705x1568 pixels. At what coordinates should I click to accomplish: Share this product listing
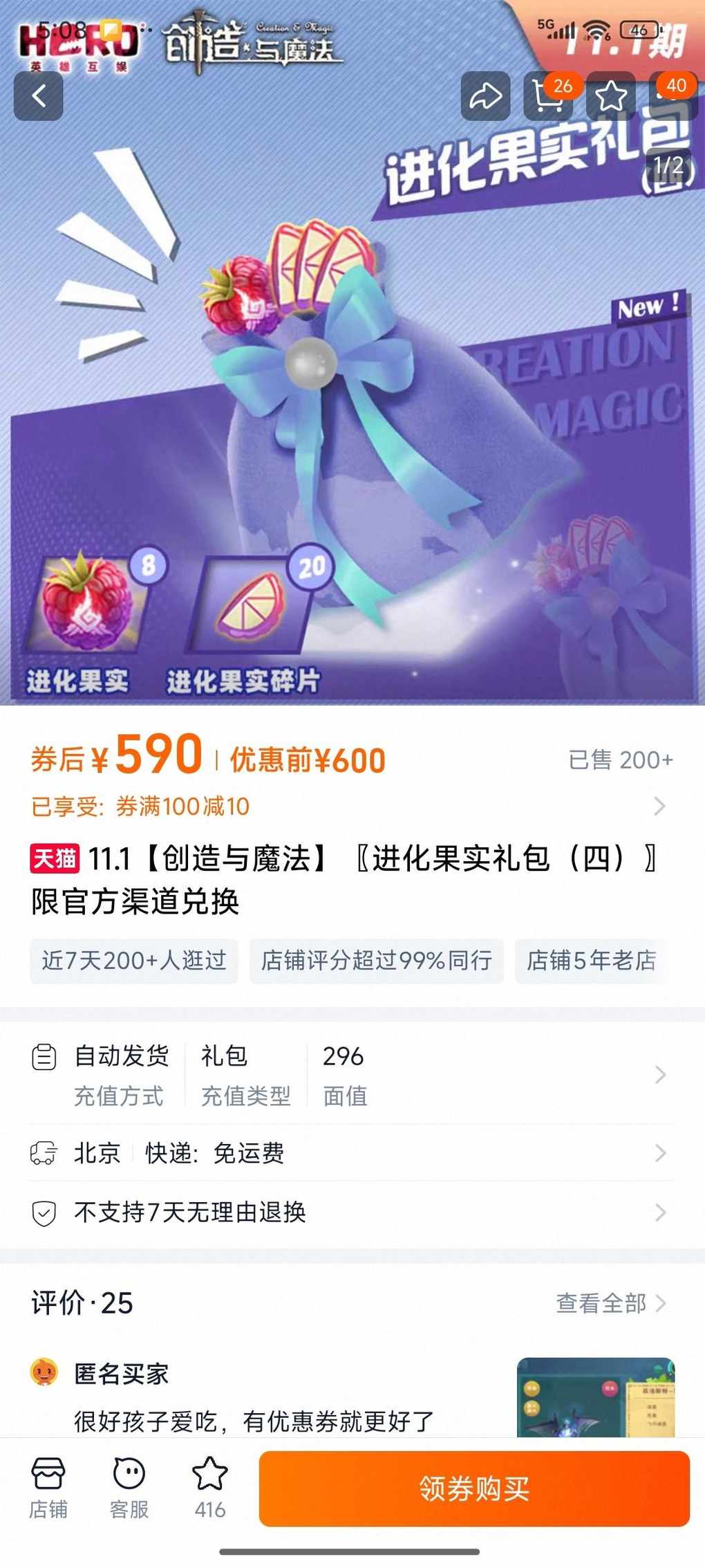[x=485, y=96]
